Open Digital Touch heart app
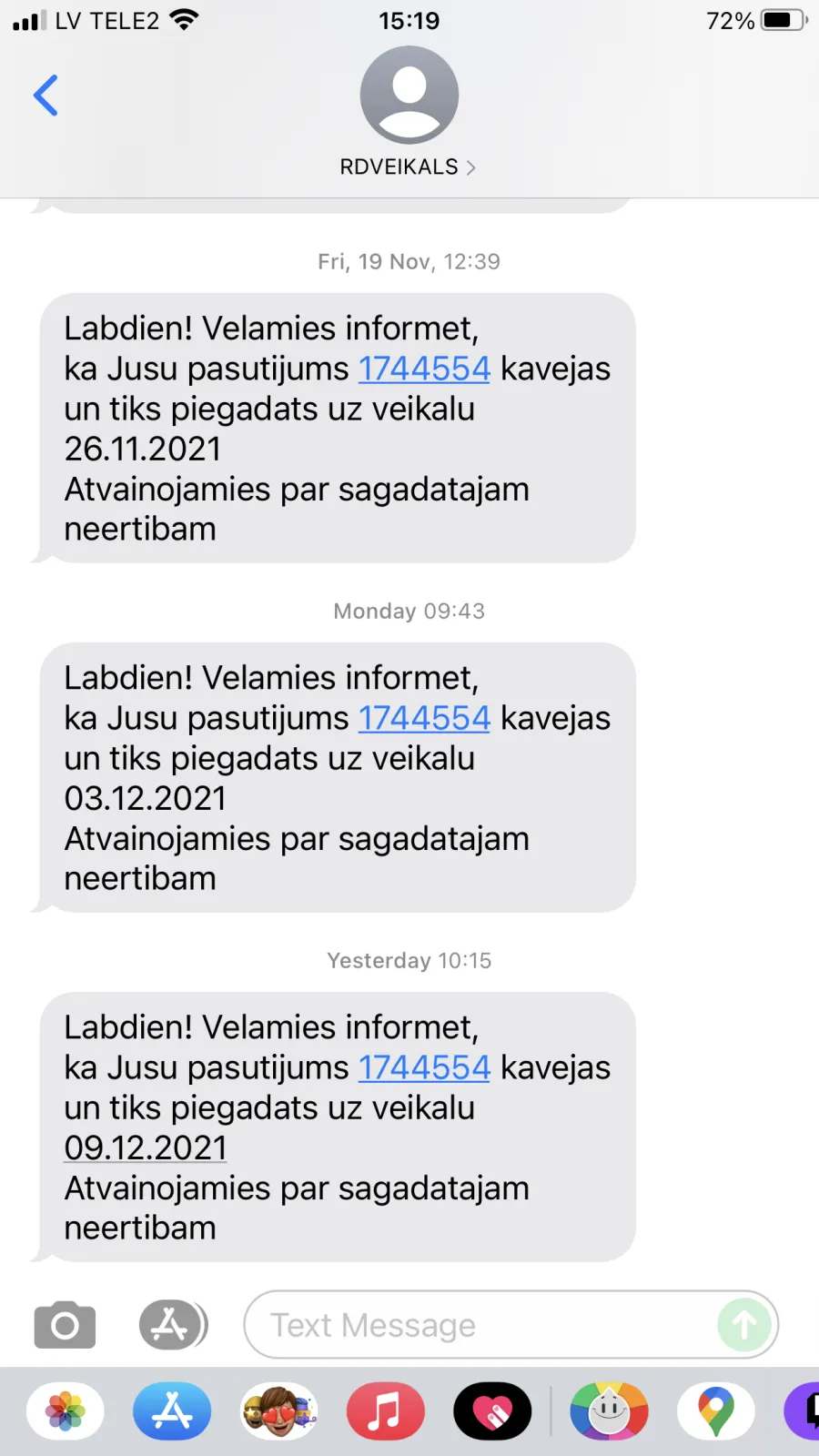The height and width of the screenshot is (1456, 819). pos(493,1411)
